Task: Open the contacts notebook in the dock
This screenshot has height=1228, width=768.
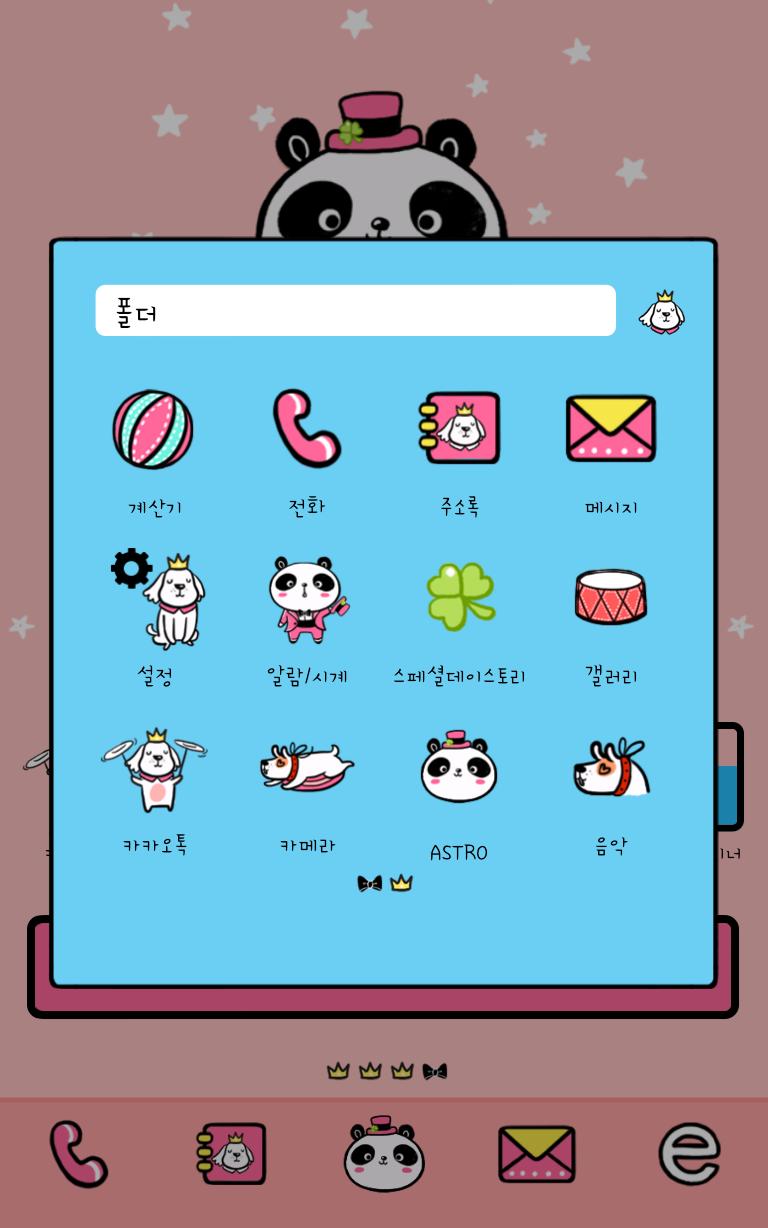Action: coord(231,1154)
